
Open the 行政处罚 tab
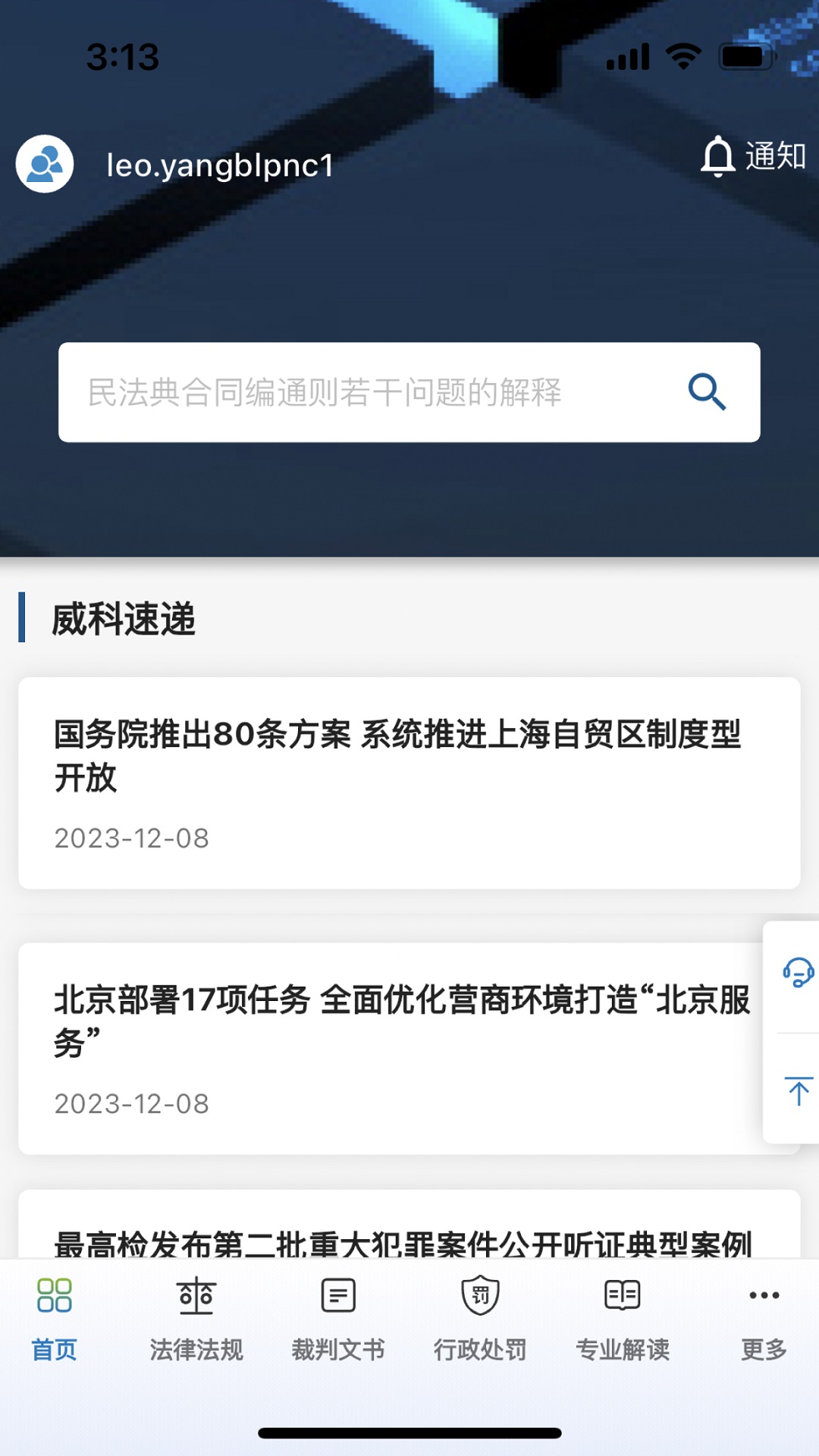click(x=480, y=1349)
